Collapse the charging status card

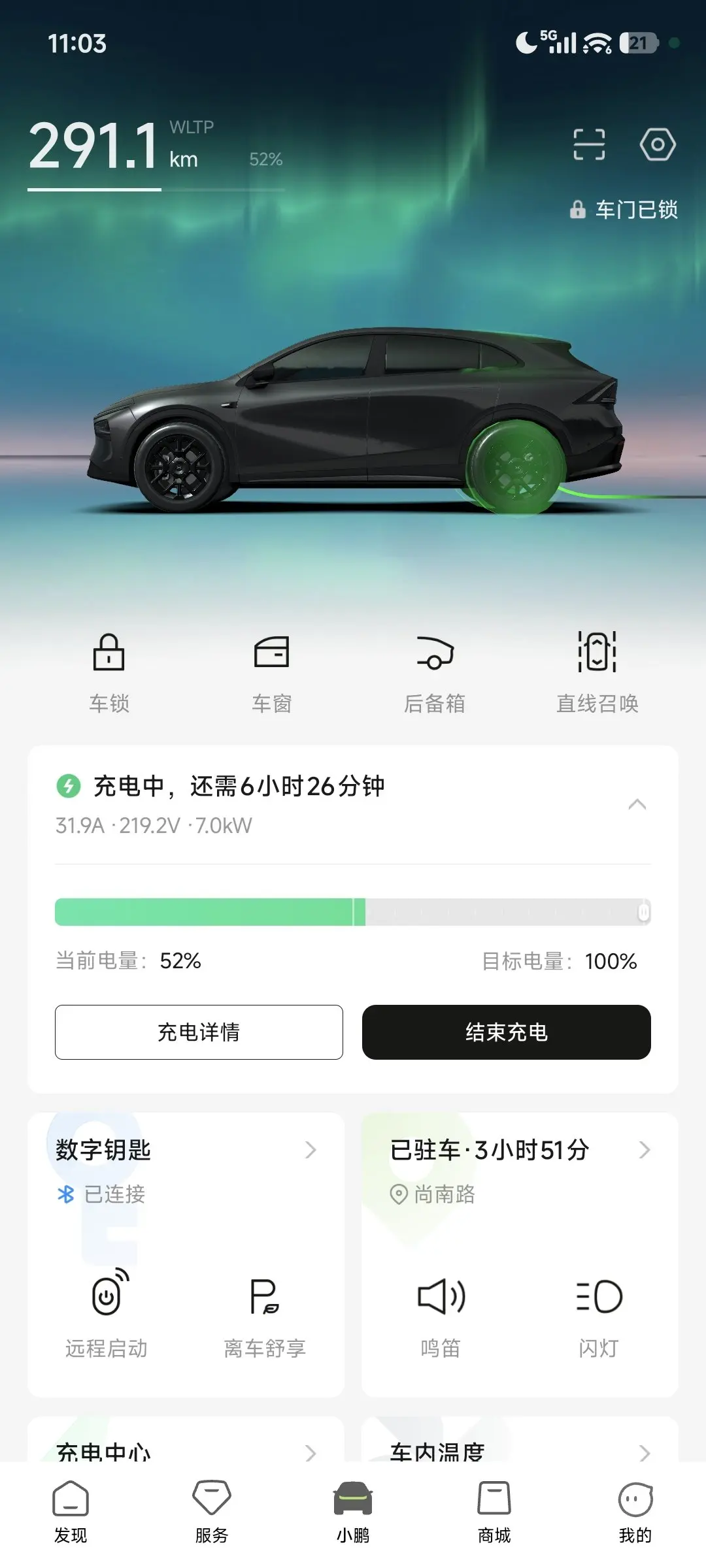pos(637,804)
